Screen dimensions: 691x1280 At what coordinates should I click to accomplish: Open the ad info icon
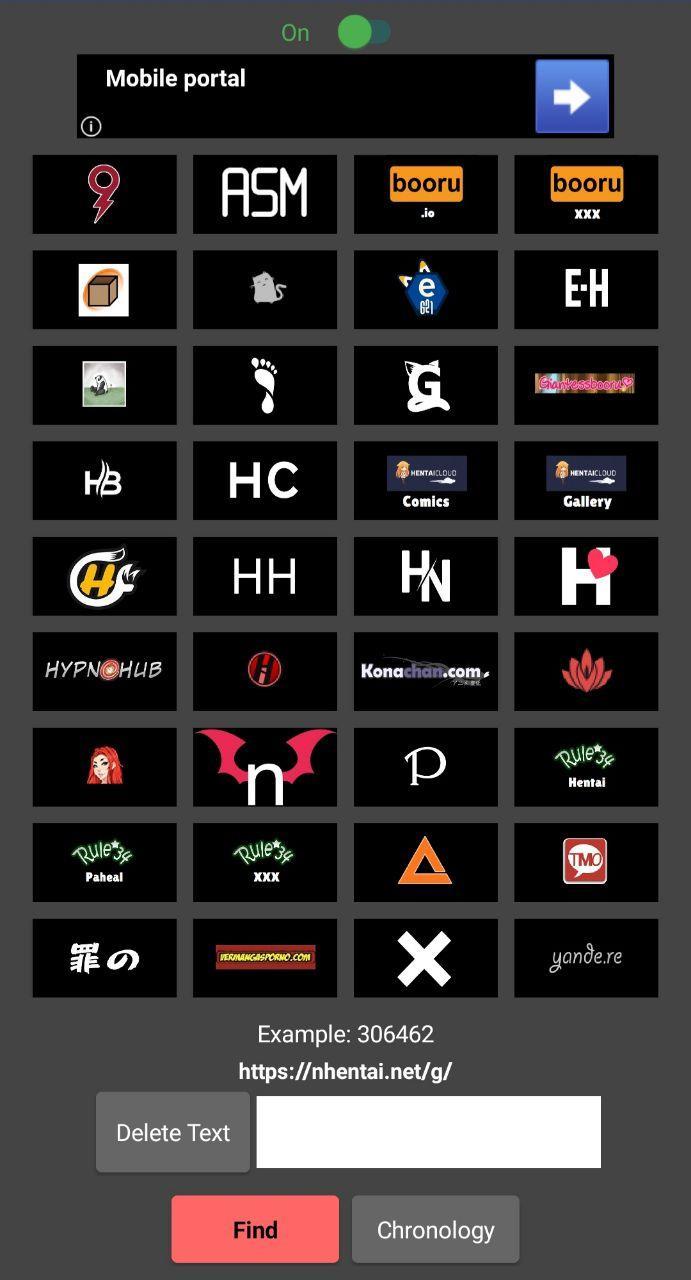pos(91,126)
